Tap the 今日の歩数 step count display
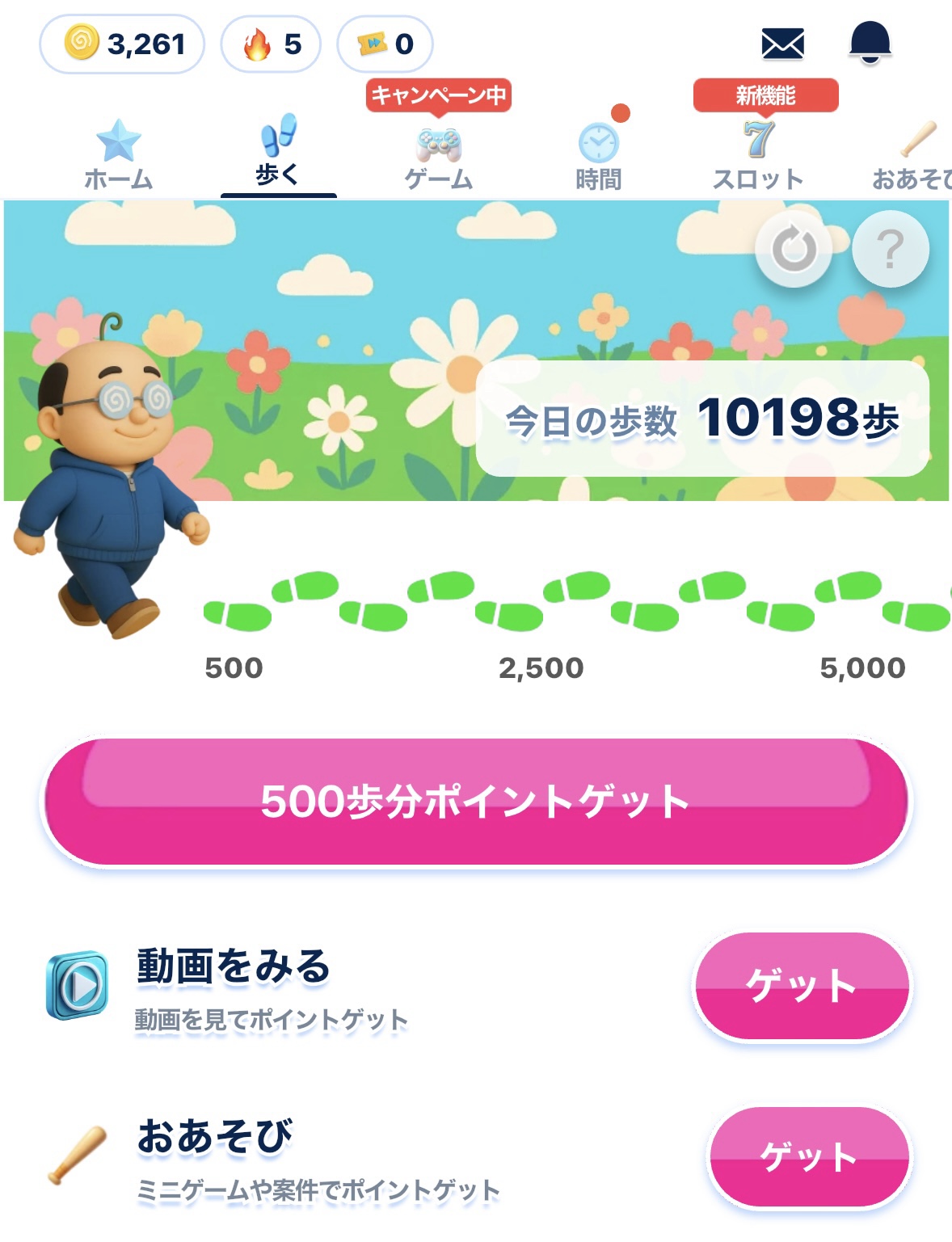 [703, 420]
